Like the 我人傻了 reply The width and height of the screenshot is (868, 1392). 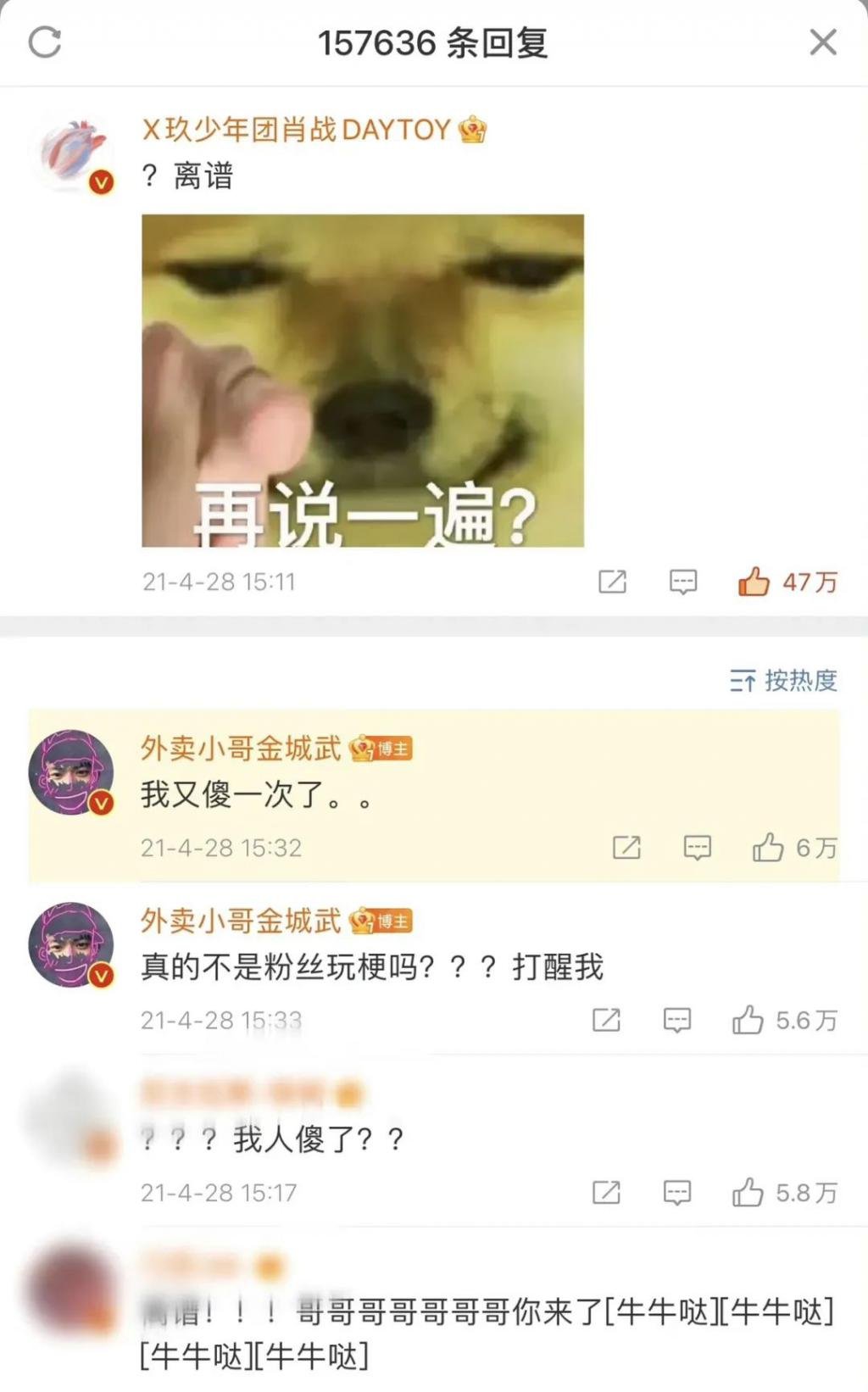(x=784, y=1193)
